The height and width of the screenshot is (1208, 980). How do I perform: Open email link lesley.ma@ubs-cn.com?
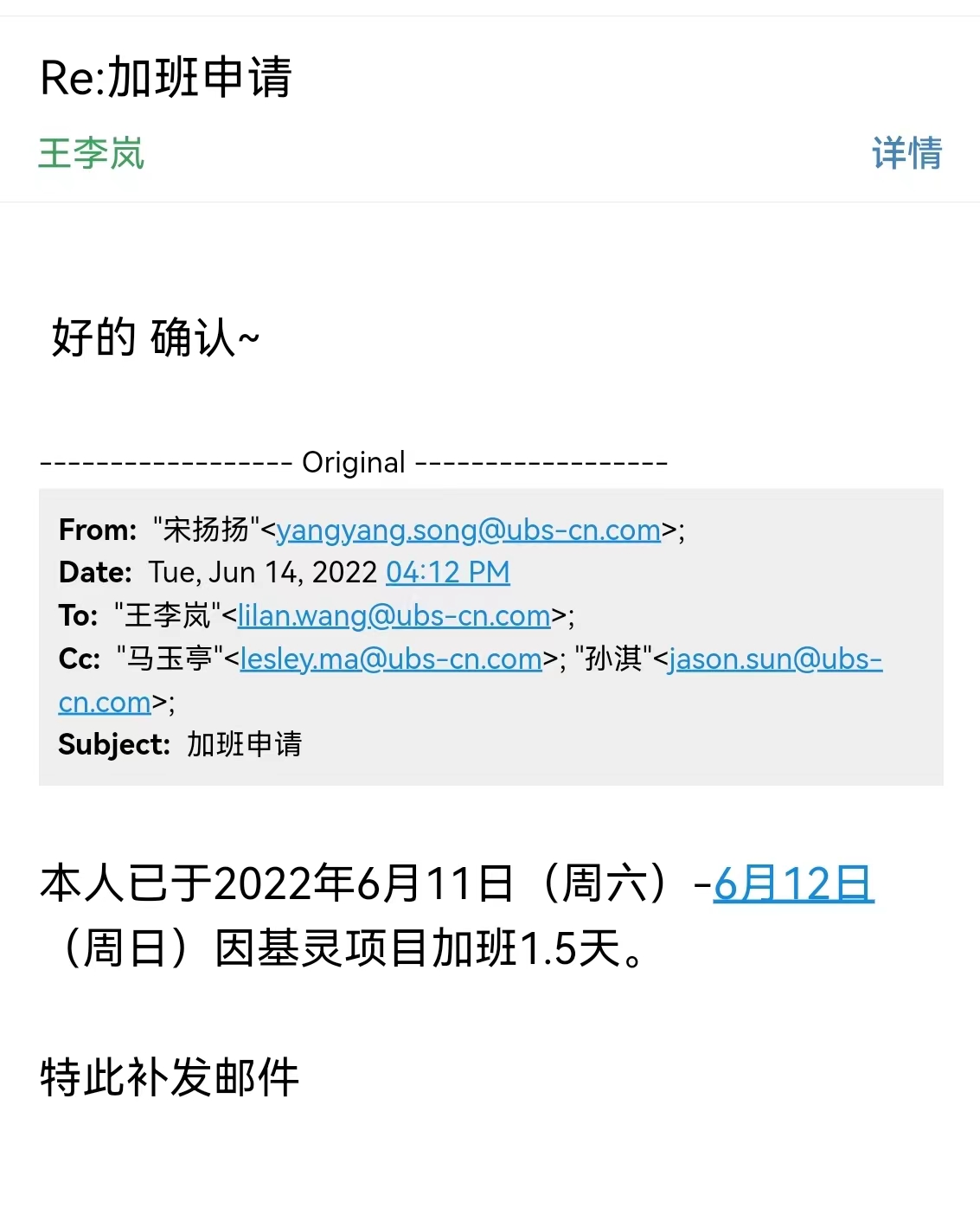tap(391, 659)
